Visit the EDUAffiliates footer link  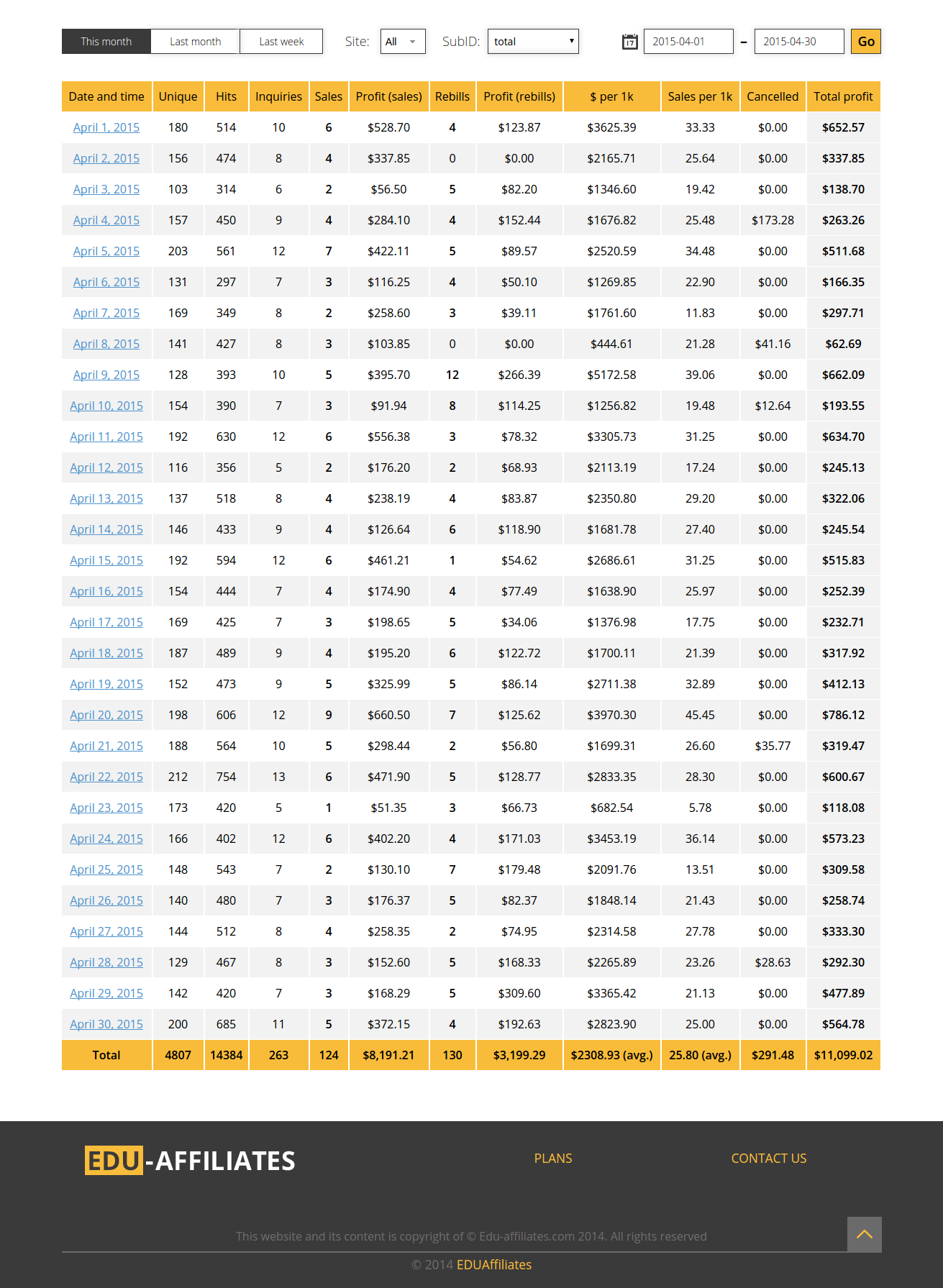[494, 1265]
